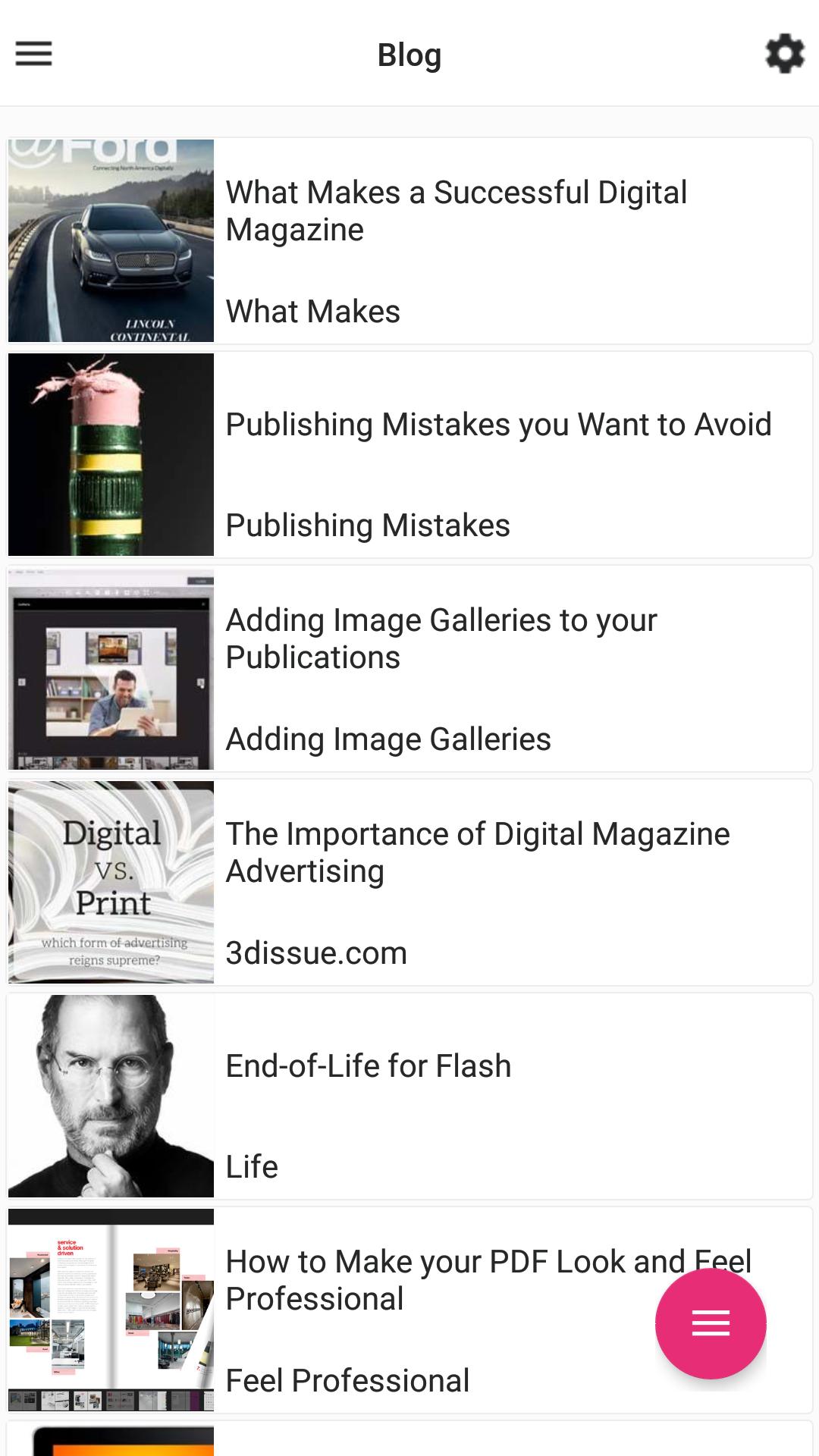Open 'Publishing Mistakes you Want to Avoid'
Screen dimensions: 819x1456
coord(498,425)
